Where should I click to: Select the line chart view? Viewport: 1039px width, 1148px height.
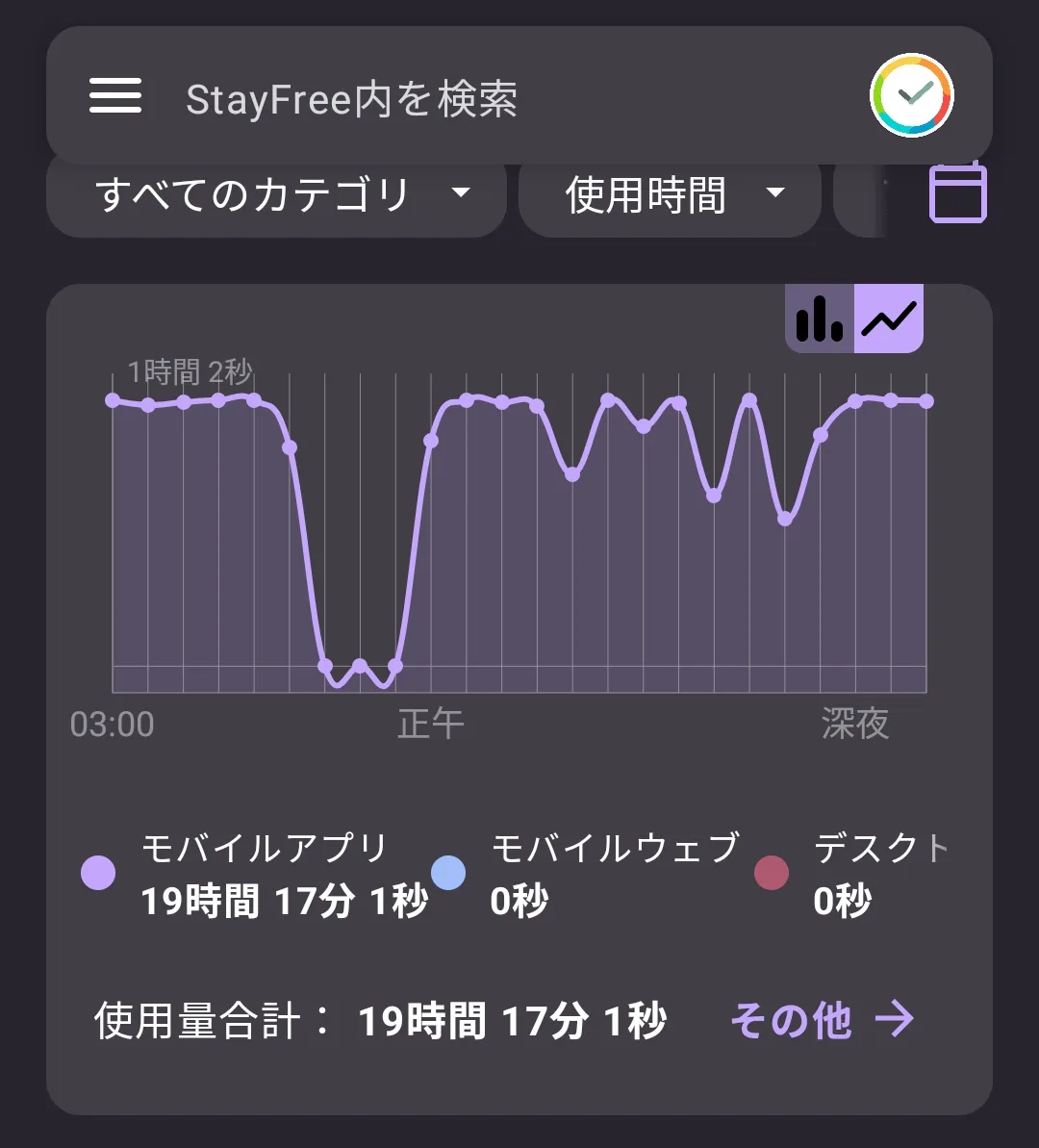pos(889,319)
